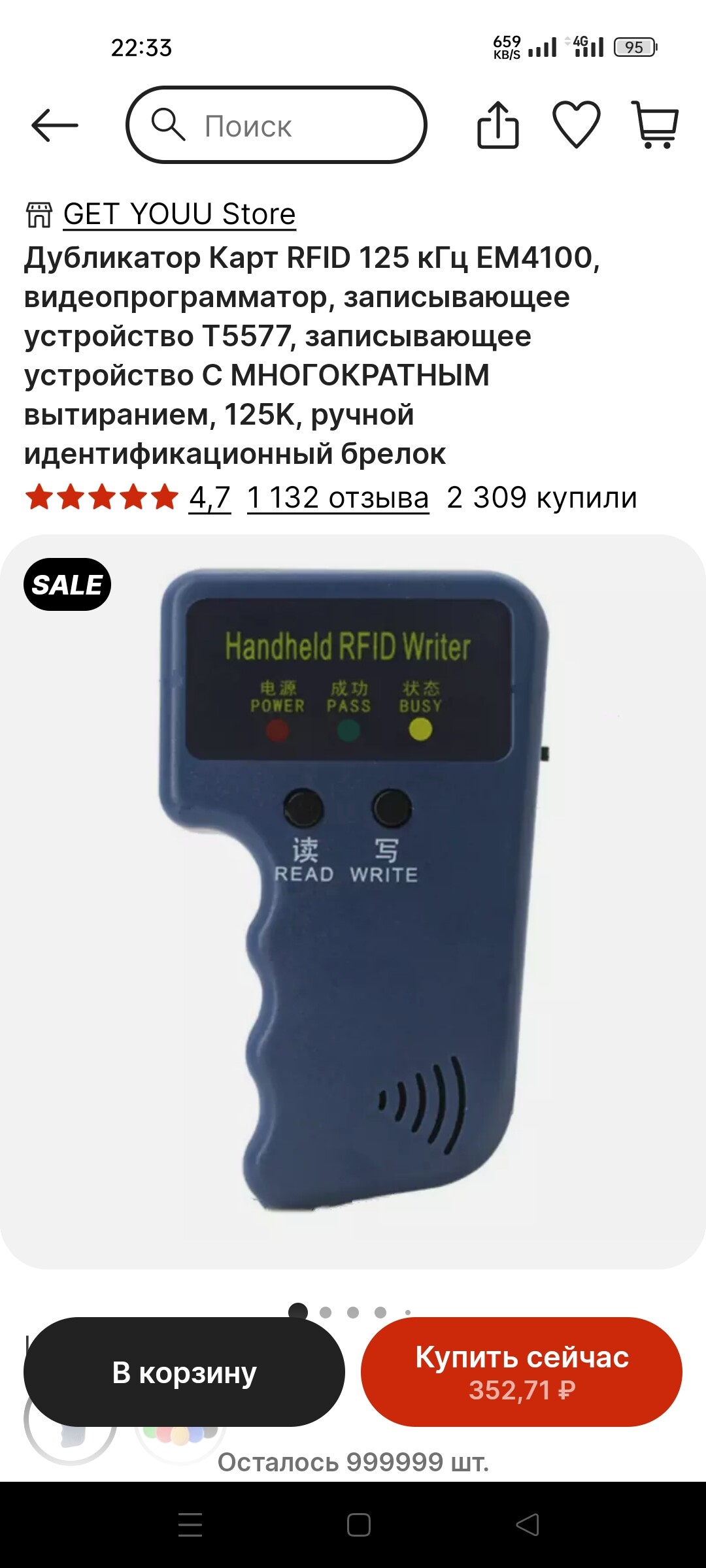Read the 1 132 отзыва reviews
Image resolution: width=706 pixels, height=1568 pixels.
[x=338, y=498]
